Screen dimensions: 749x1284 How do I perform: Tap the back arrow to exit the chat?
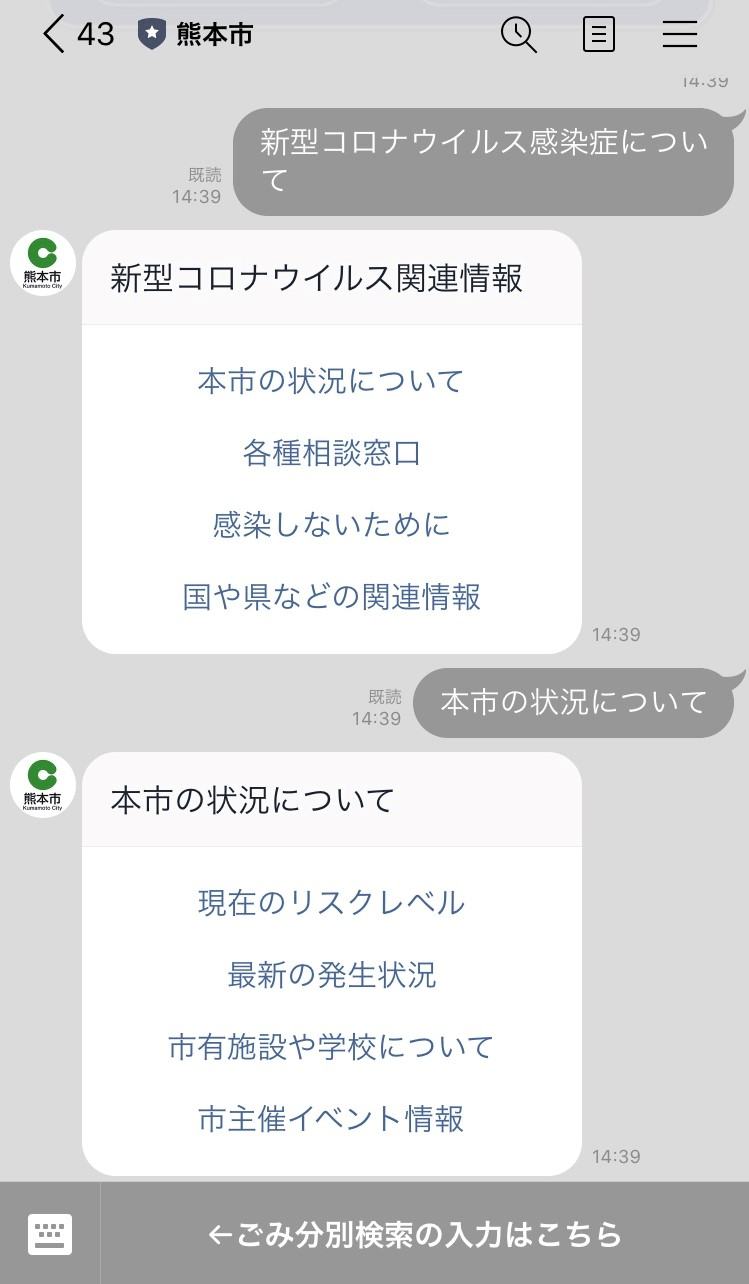coord(52,34)
